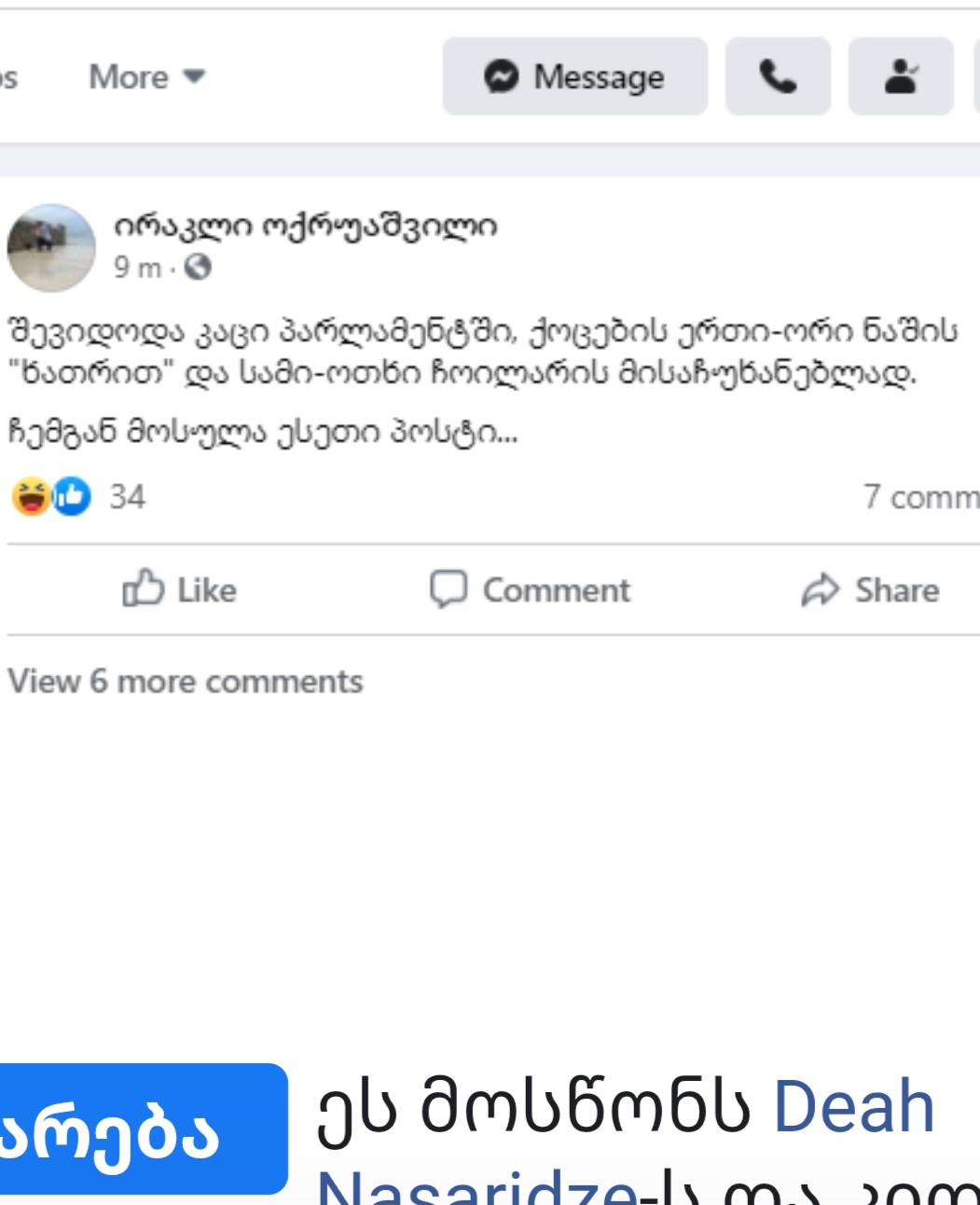Tap the friend status person icon
This screenshot has height=1205, width=980.
901,77
